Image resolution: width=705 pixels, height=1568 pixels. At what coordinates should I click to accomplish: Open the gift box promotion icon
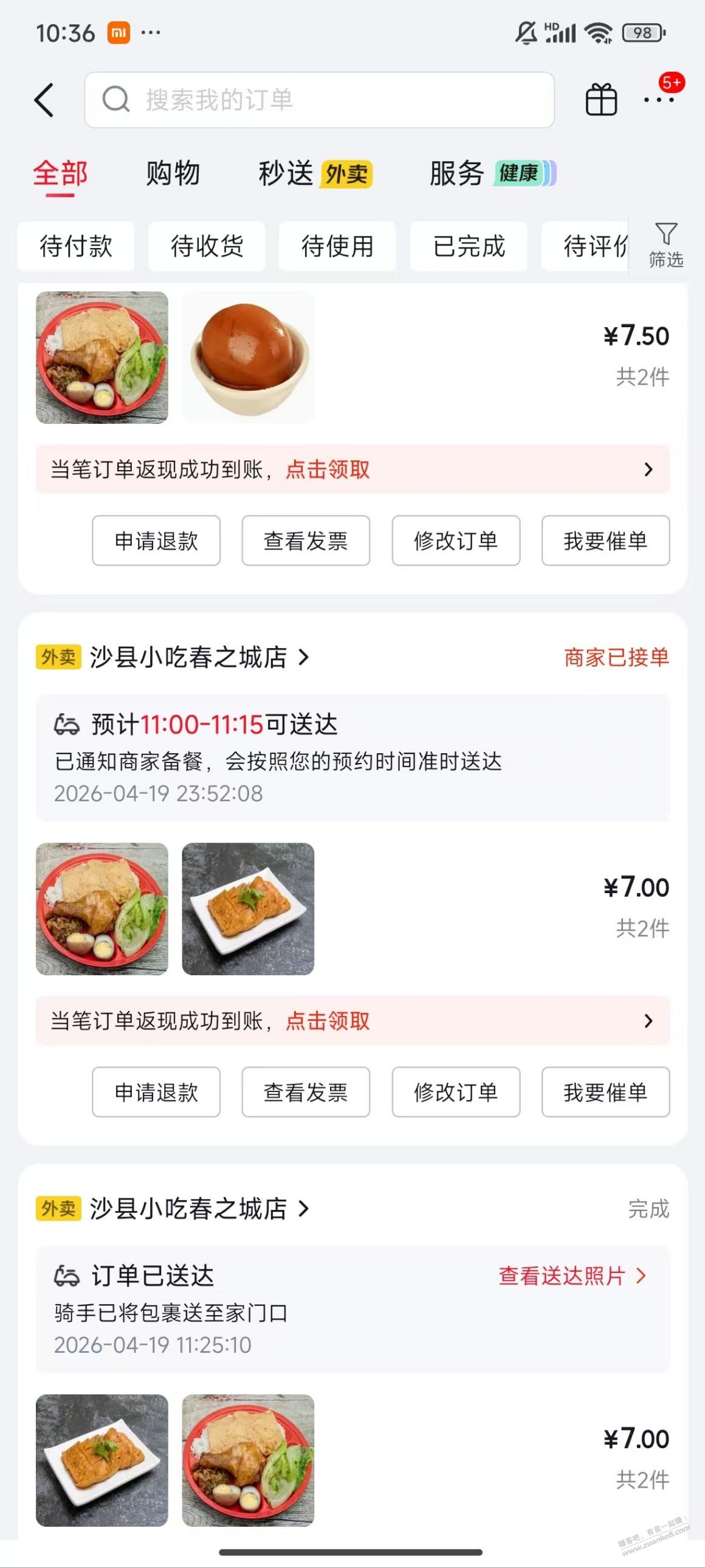[x=602, y=100]
